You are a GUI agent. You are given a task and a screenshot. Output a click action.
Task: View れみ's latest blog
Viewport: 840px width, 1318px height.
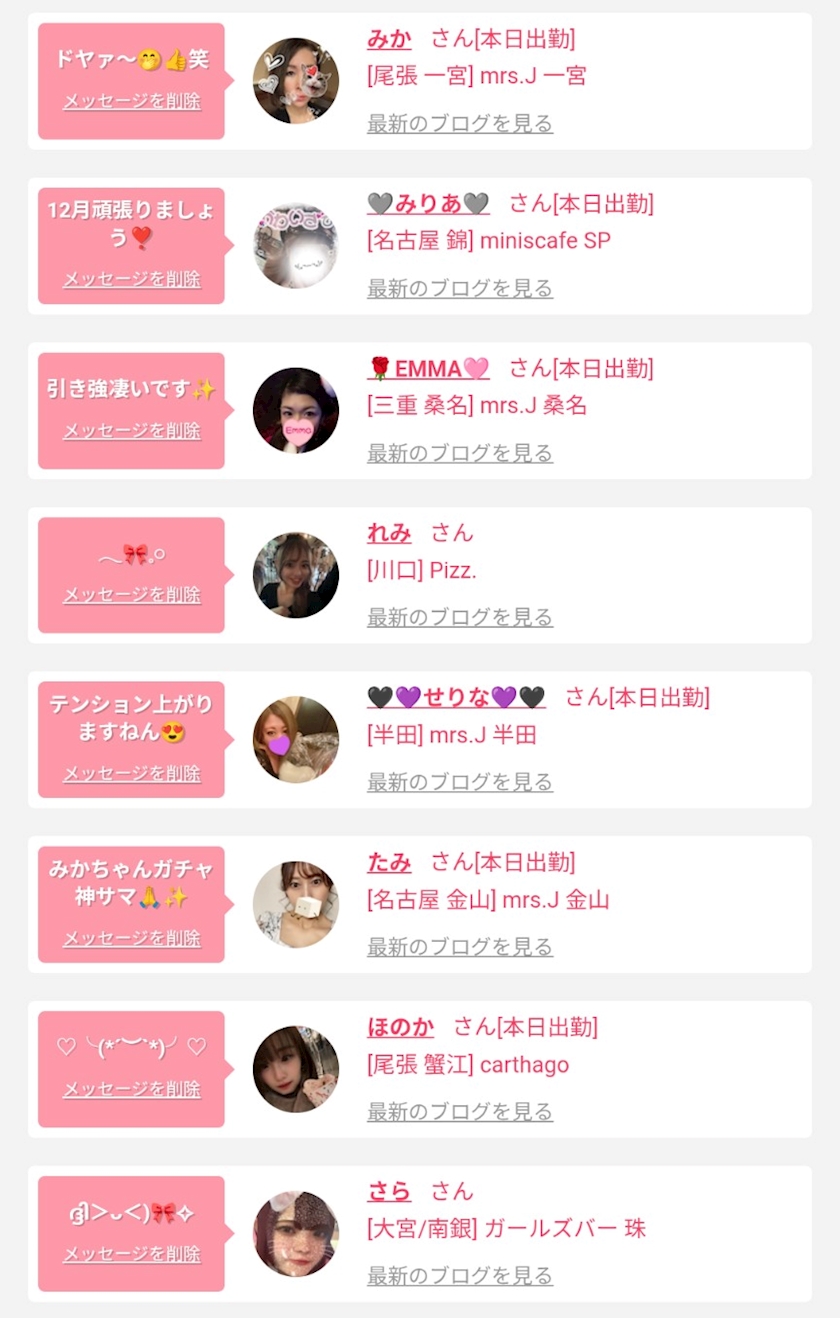[460, 618]
